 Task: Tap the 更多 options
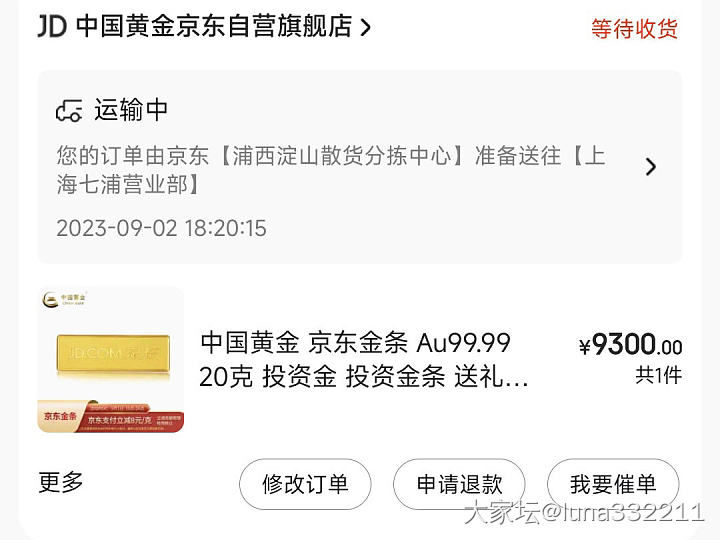[61, 482]
